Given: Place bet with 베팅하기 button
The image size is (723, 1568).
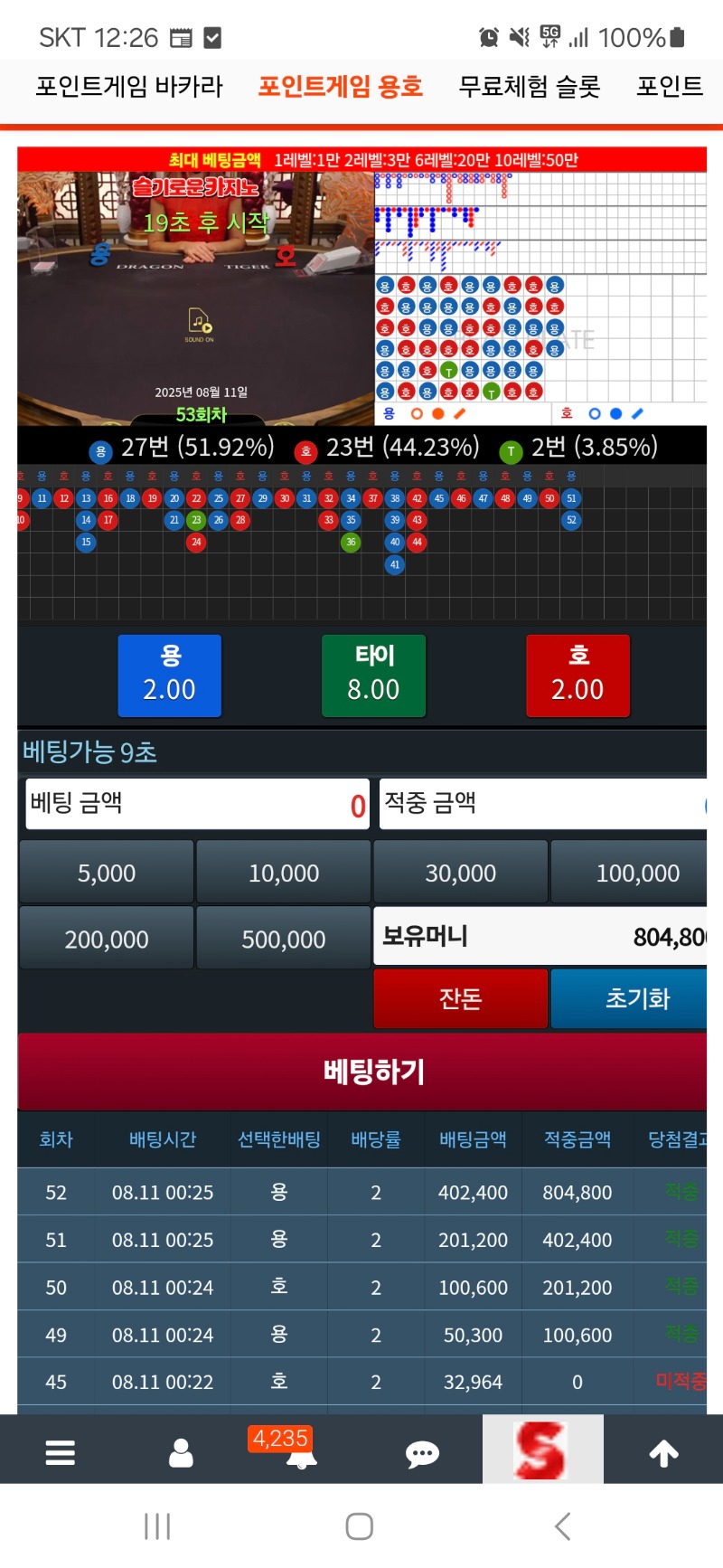Looking at the screenshot, I should pos(373,1072).
